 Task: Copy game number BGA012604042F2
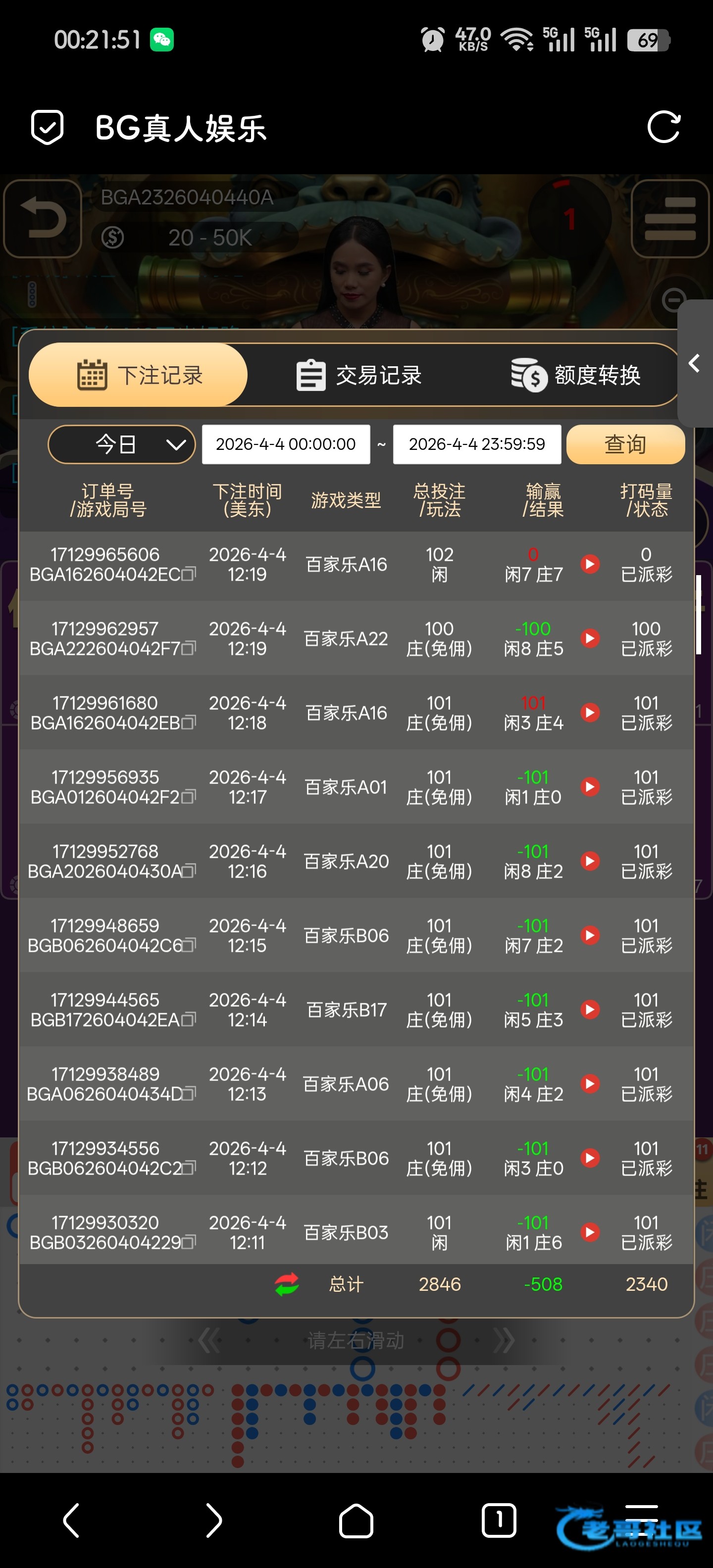tap(189, 797)
